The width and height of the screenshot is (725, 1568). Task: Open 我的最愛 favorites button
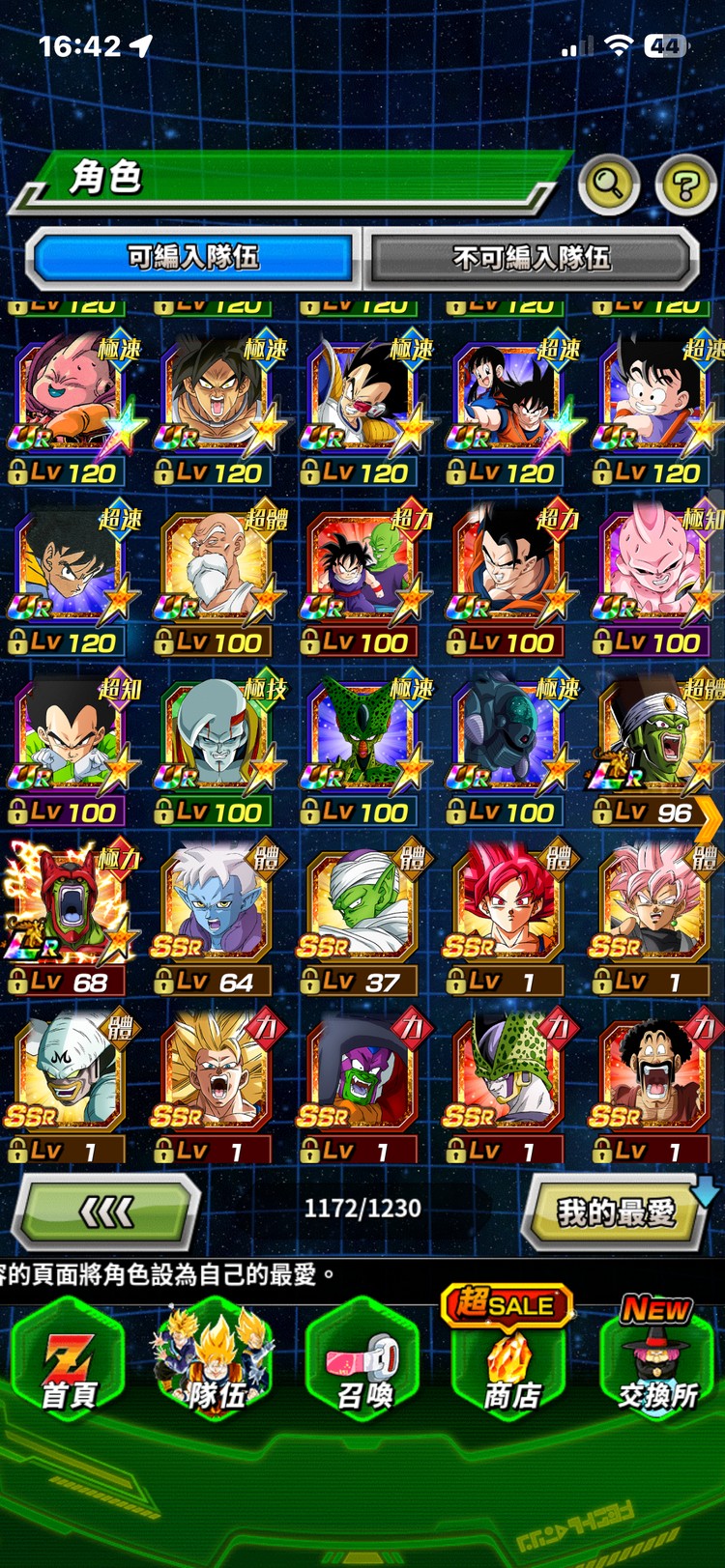[x=615, y=1212]
